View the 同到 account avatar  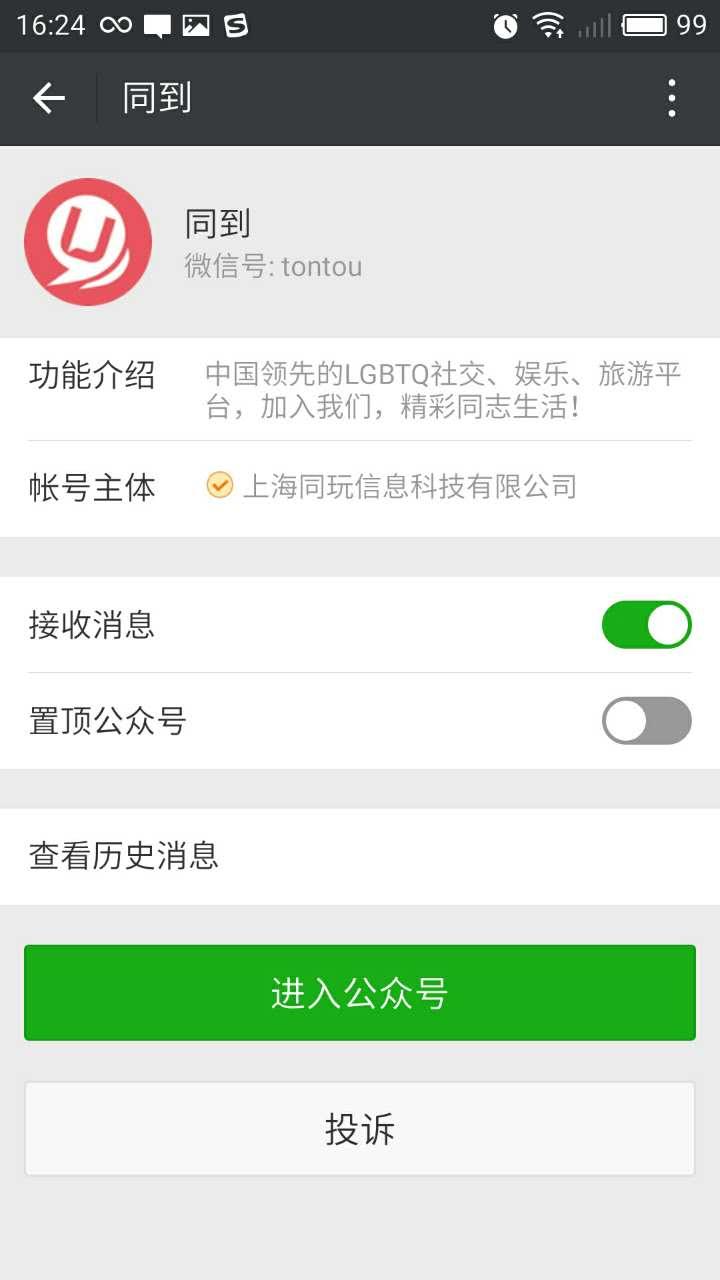[x=88, y=242]
